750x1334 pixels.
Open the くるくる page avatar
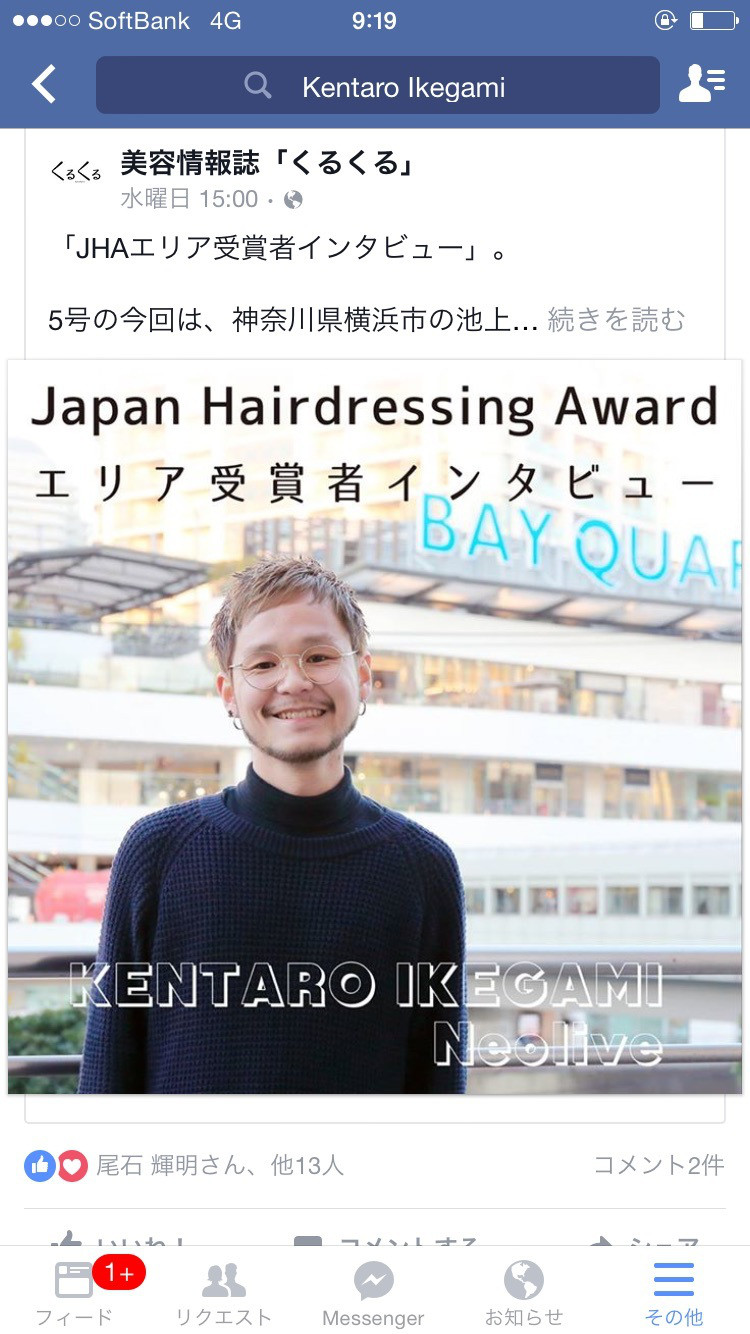[x=76, y=173]
